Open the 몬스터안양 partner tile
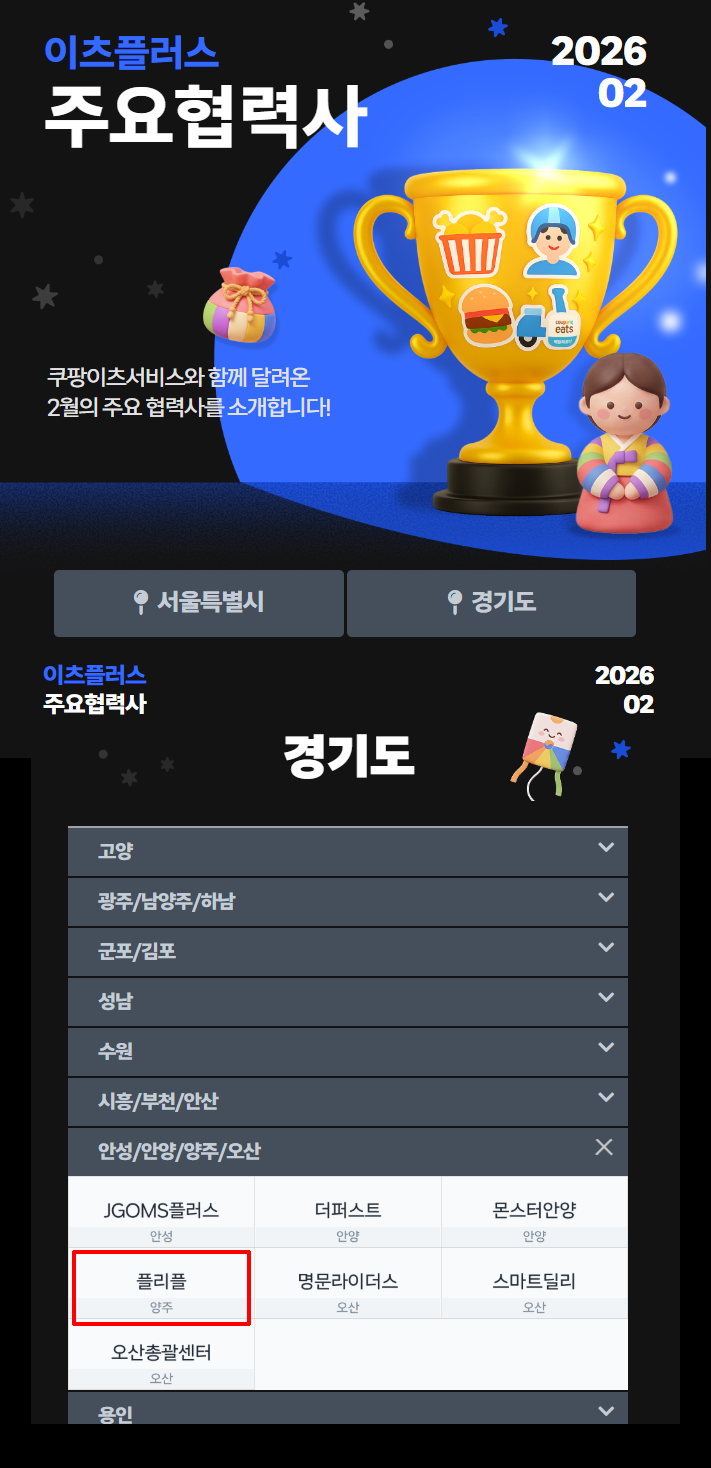 [534, 1212]
